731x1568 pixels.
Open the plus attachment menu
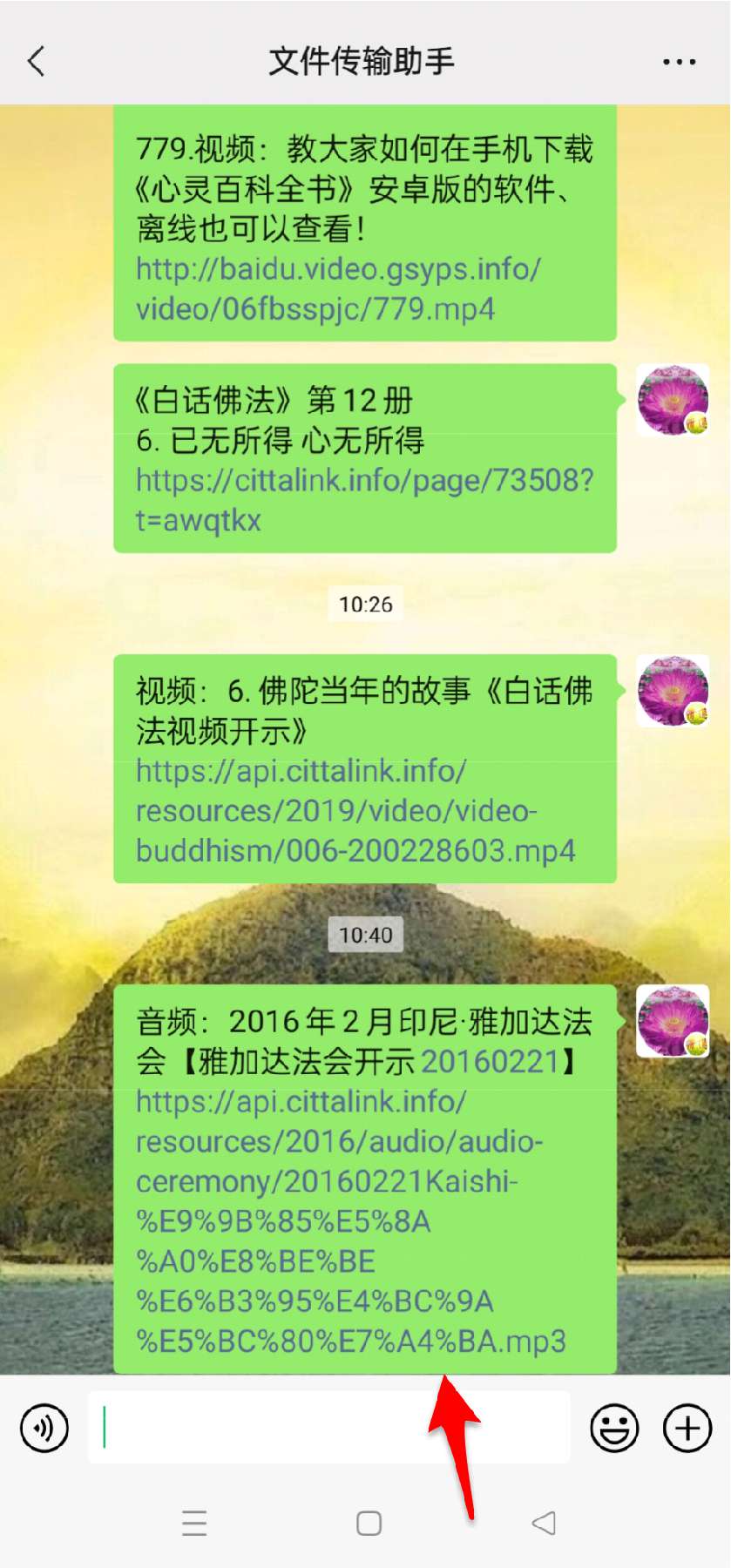(687, 1429)
